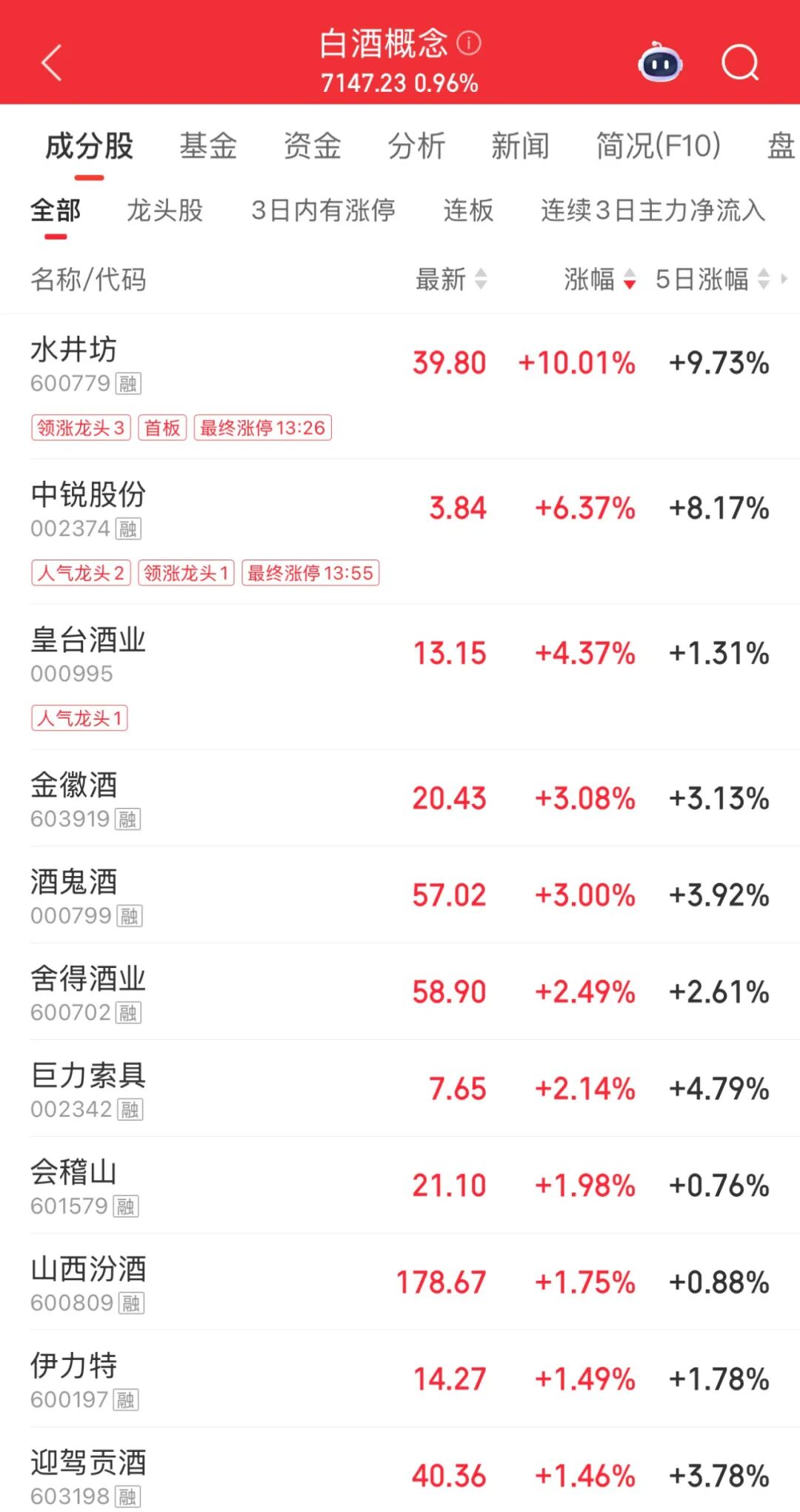The height and width of the screenshot is (1512, 800).
Task: Filter by 连续3日主力净流入
Action: pyautogui.click(x=653, y=210)
